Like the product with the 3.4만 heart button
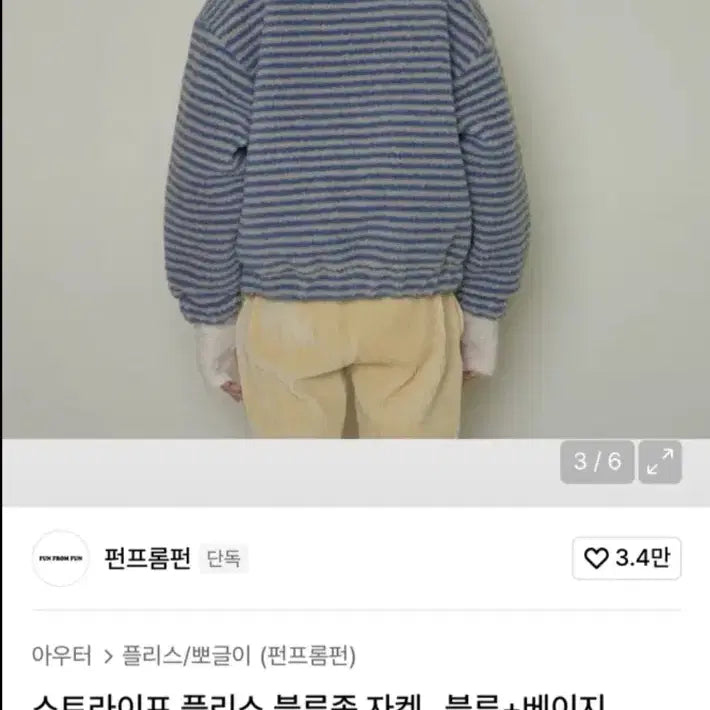The height and width of the screenshot is (710, 710). 627,558
